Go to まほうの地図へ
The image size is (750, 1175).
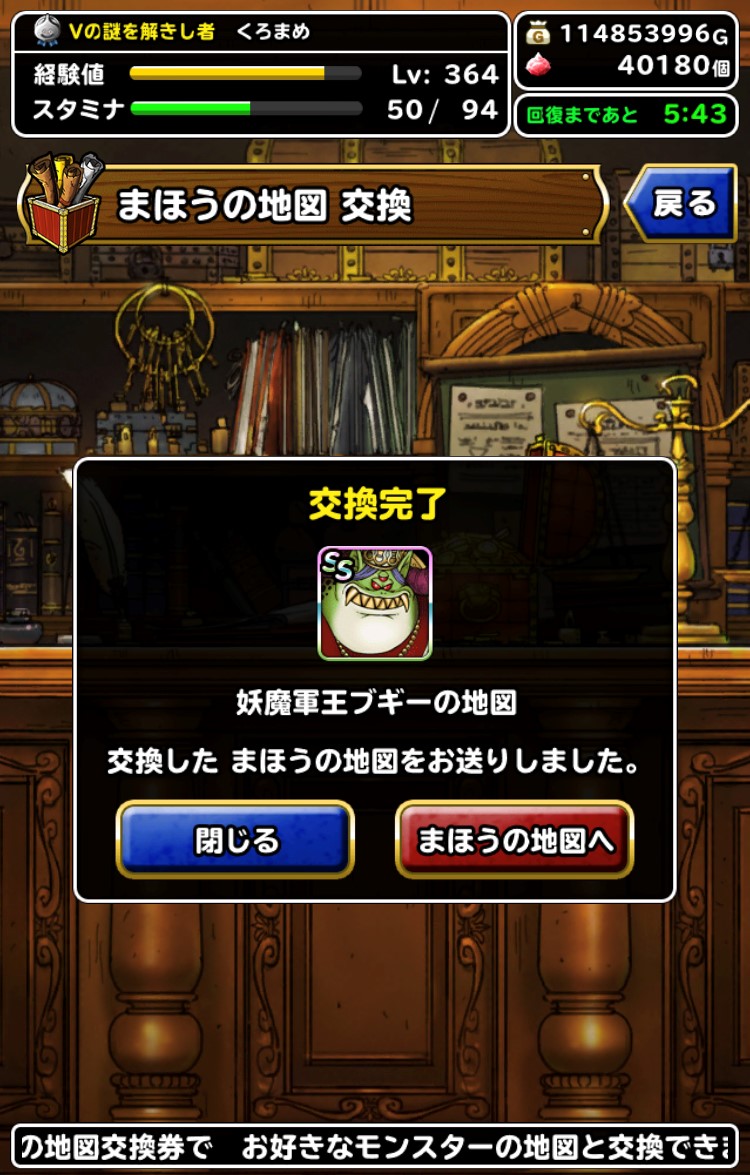point(514,840)
